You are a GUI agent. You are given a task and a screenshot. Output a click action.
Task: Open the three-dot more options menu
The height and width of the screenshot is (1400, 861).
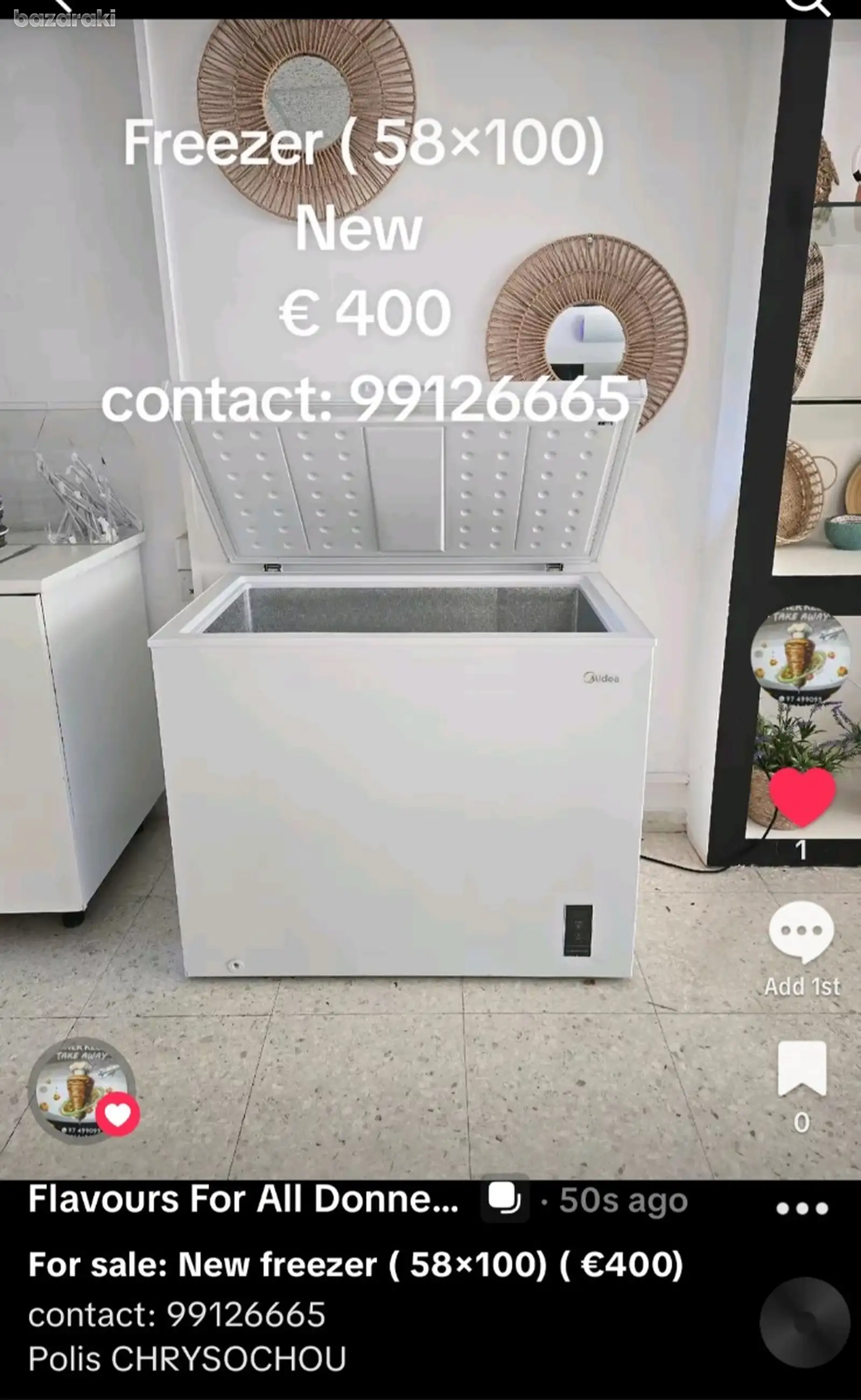click(802, 1208)
